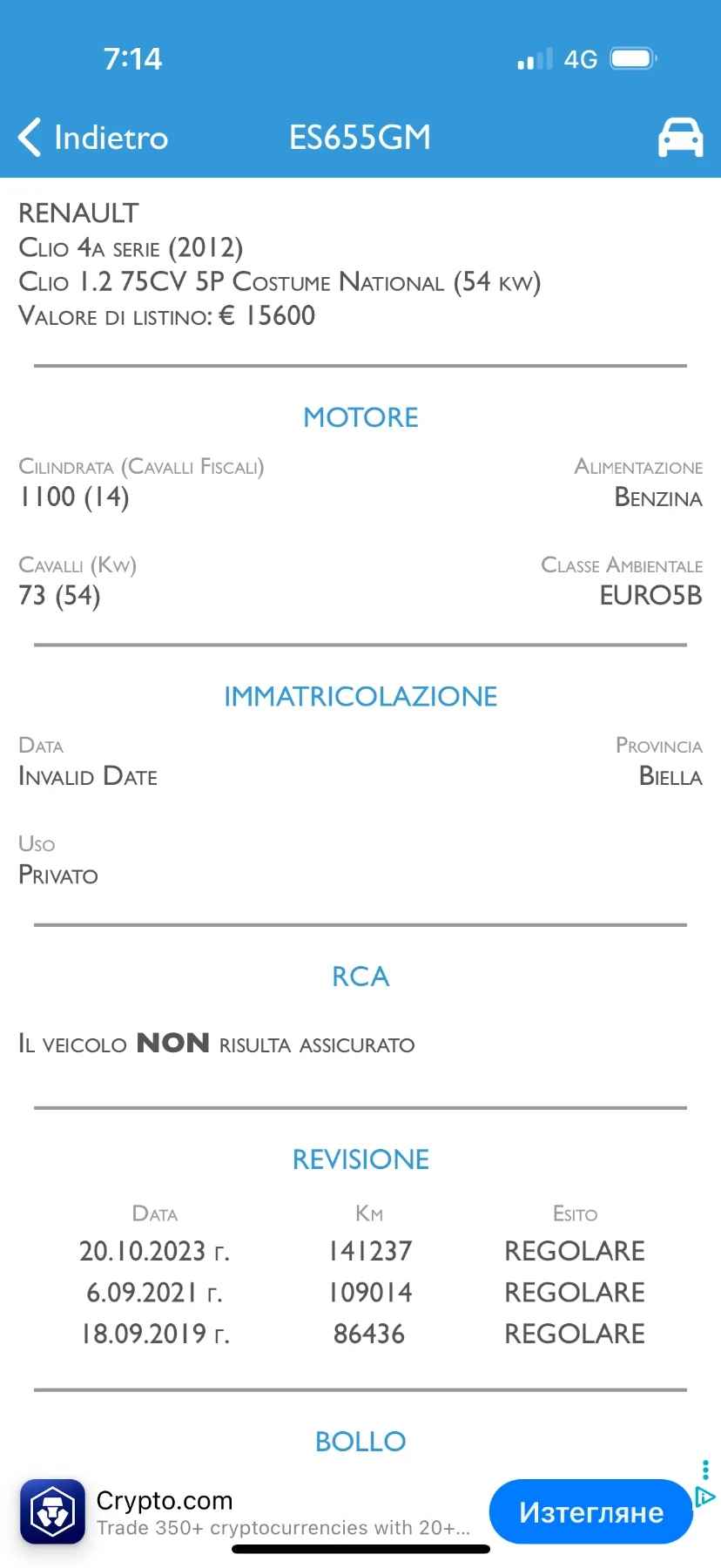The image size is (721, 1568).
Task: Tap the car icon in the top bar
Action: (680, 138)
